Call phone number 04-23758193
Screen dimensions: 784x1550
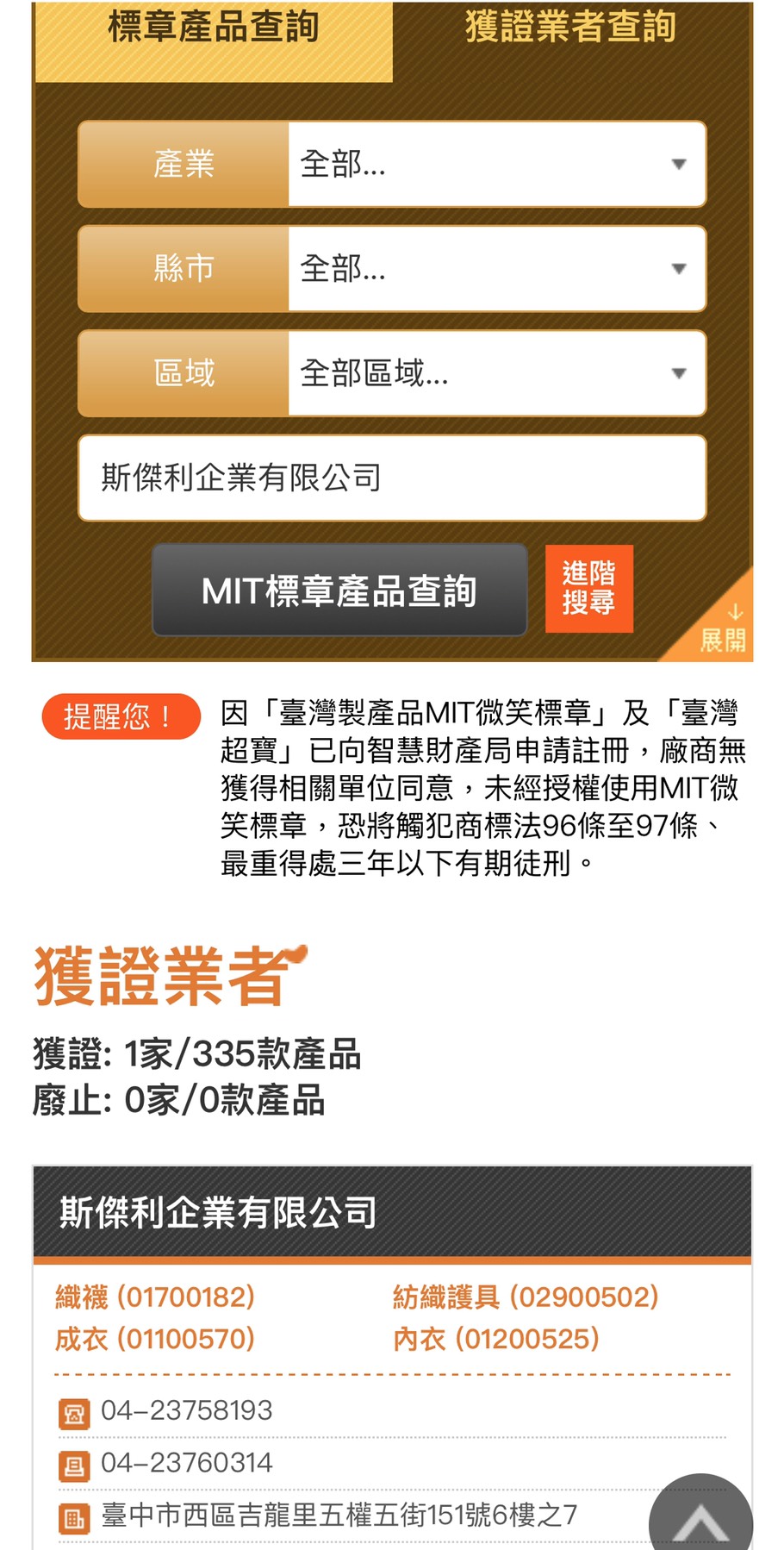[x=186, y=1410]
